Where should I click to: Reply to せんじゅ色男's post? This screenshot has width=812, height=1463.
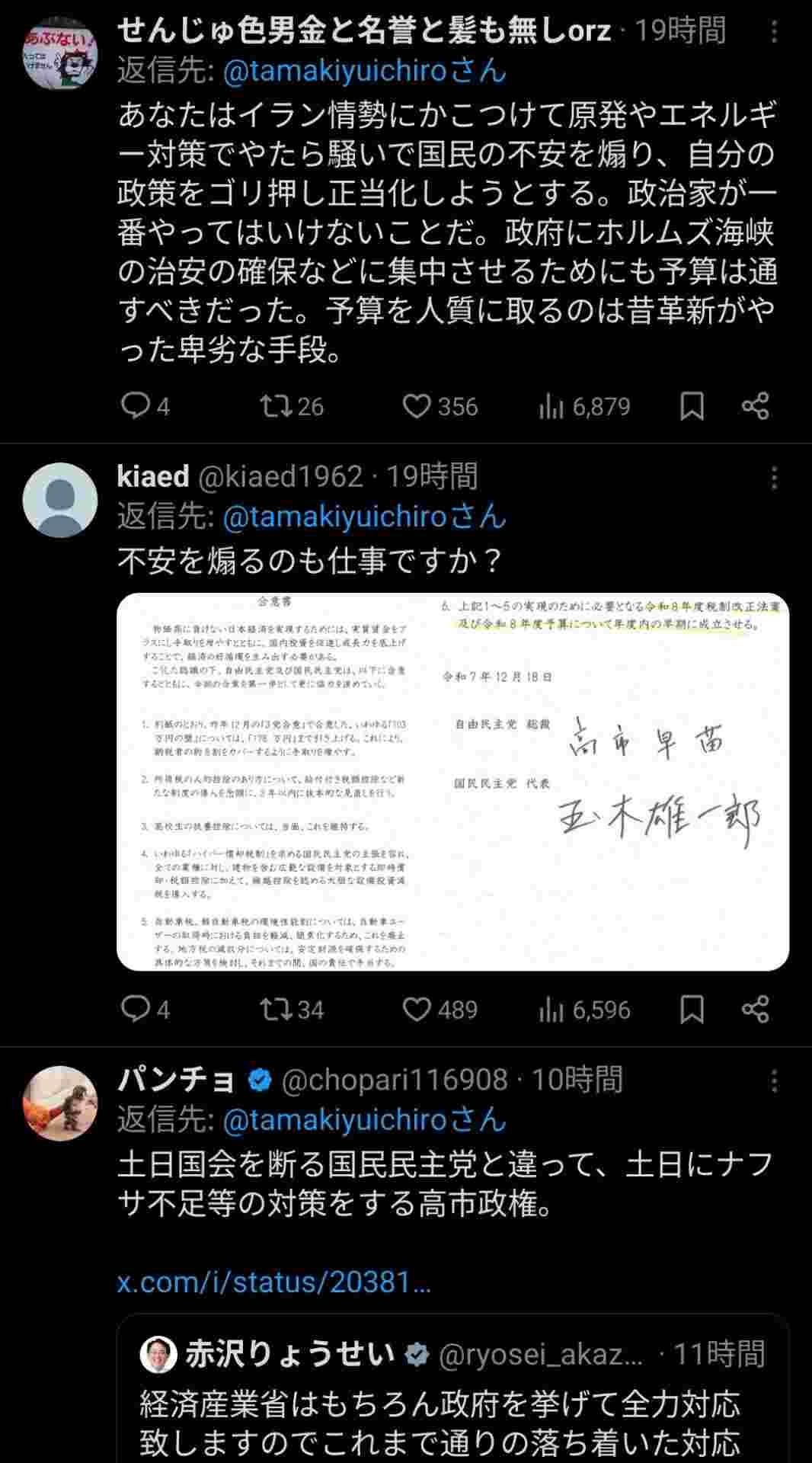pyautogui.click(x=136, y=406)
